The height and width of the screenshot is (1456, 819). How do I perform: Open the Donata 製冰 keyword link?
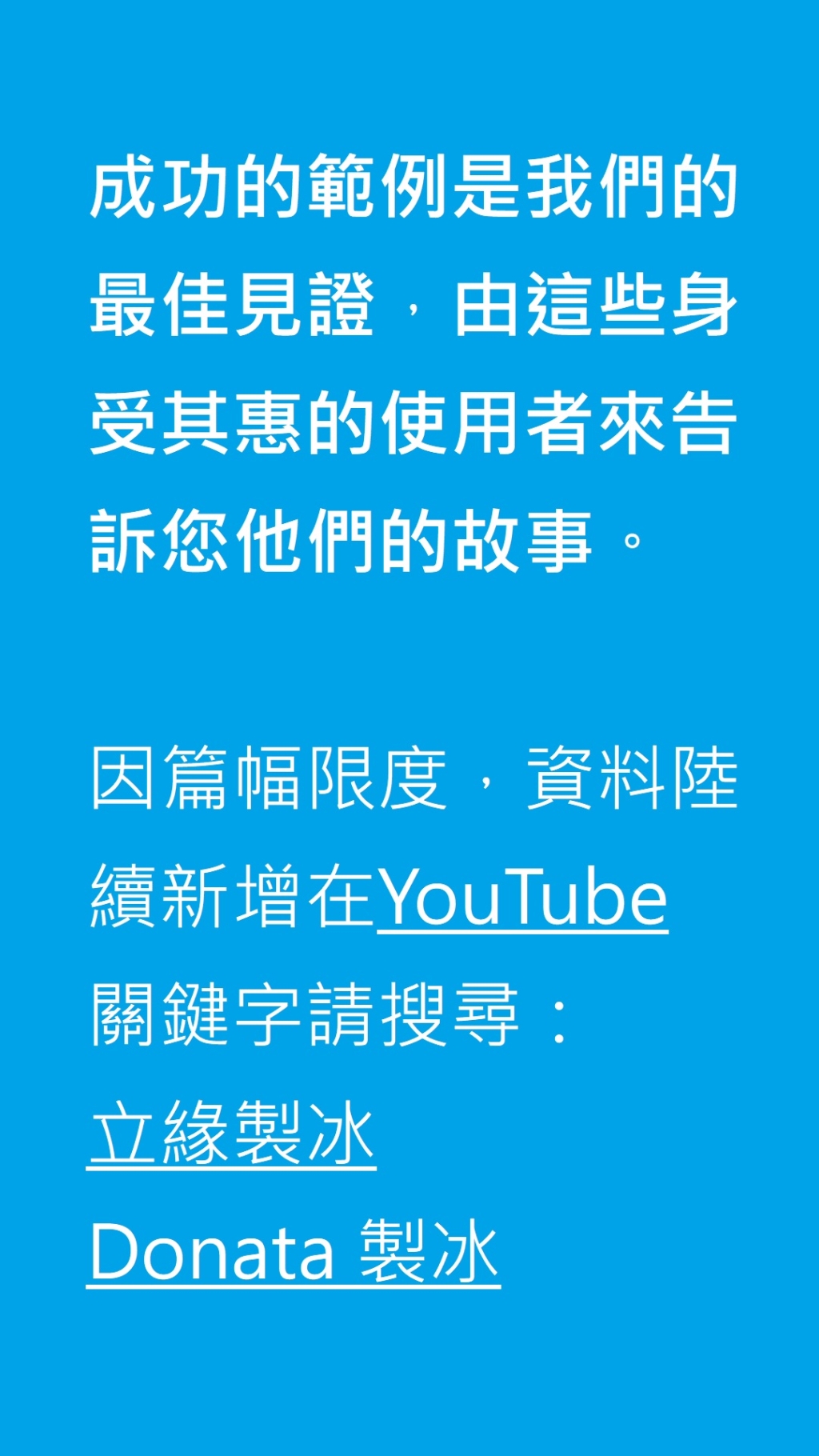point(294,1252)
